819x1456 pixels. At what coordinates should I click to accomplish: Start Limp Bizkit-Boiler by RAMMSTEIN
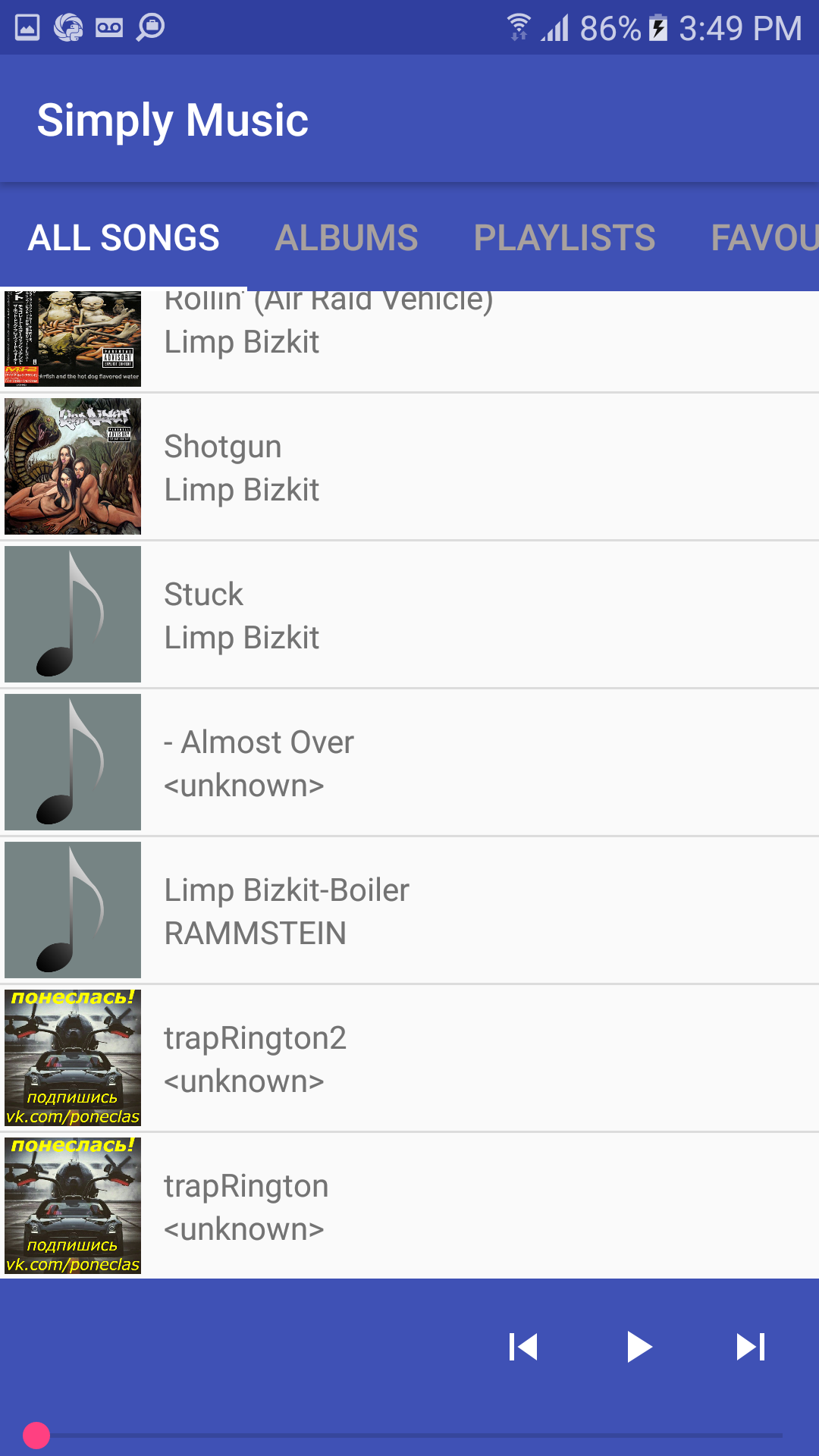coord(409,911)
